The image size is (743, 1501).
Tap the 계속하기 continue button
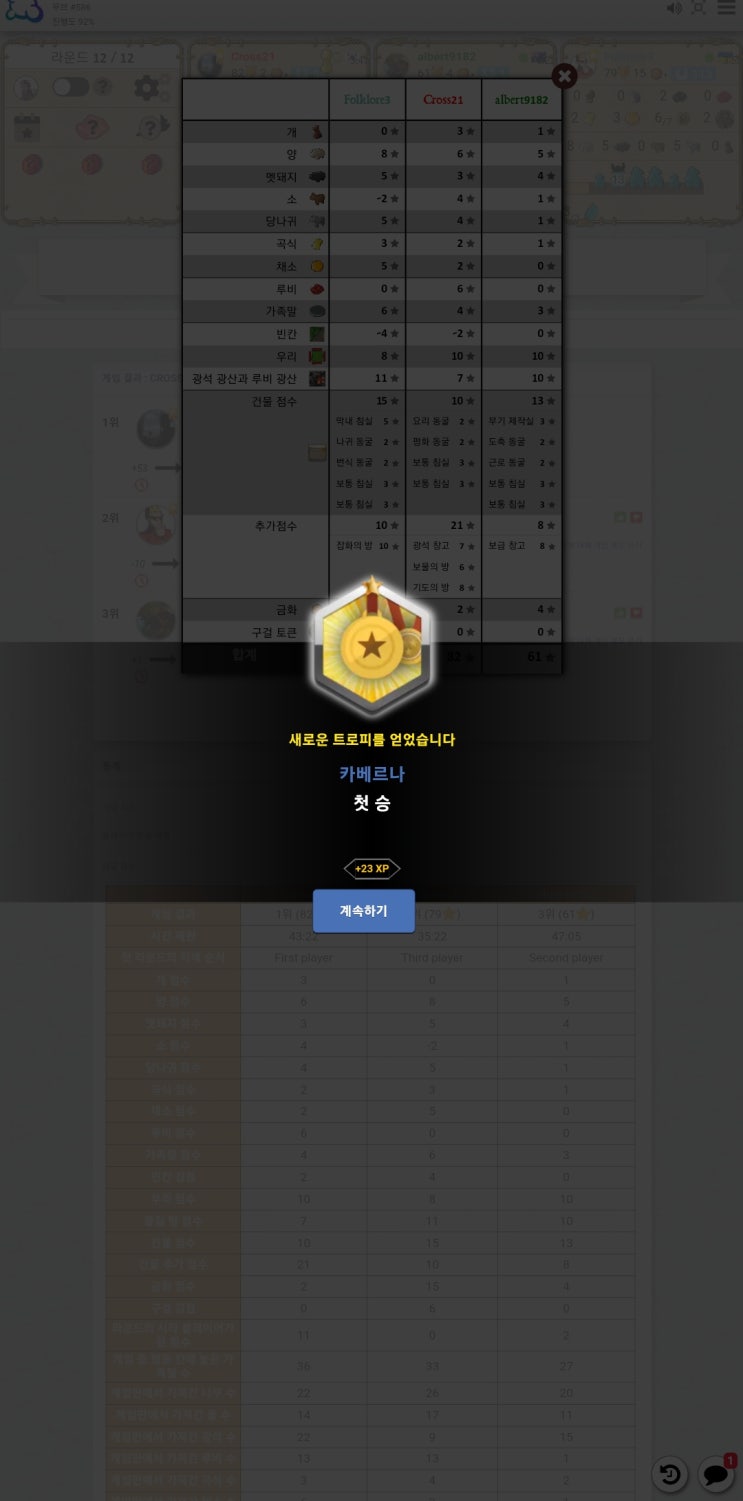pos(363,911)
